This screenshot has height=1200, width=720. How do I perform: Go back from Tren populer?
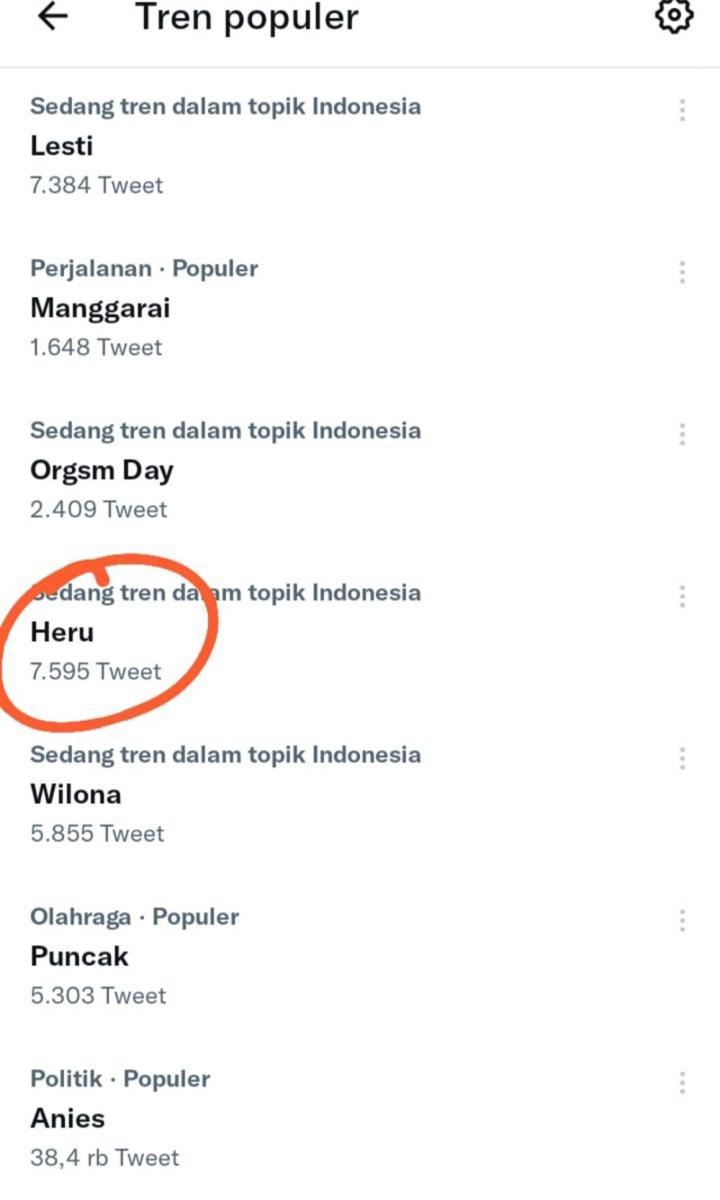(x=52, y=17)
